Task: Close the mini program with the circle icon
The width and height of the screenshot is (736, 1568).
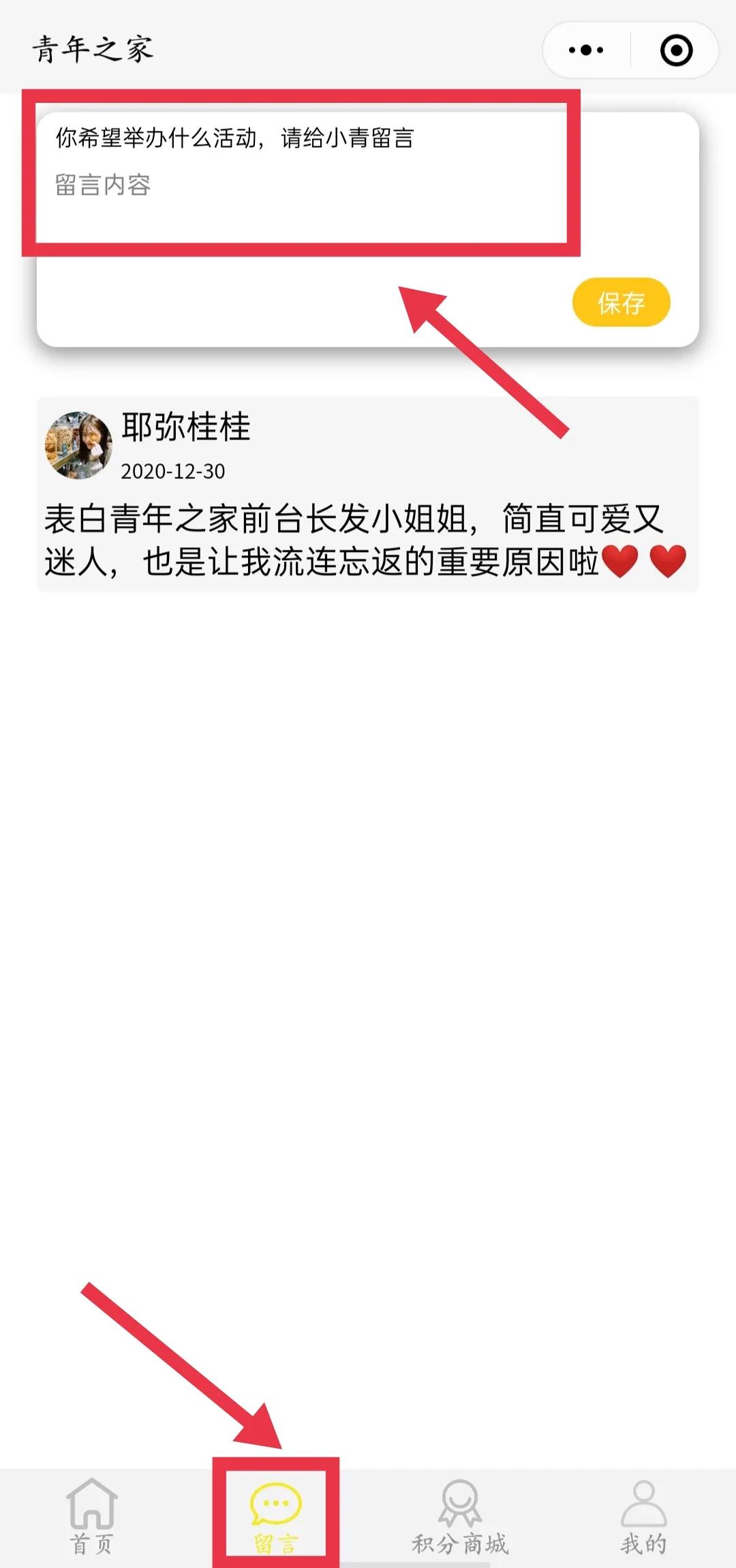Action: (676, 50)
